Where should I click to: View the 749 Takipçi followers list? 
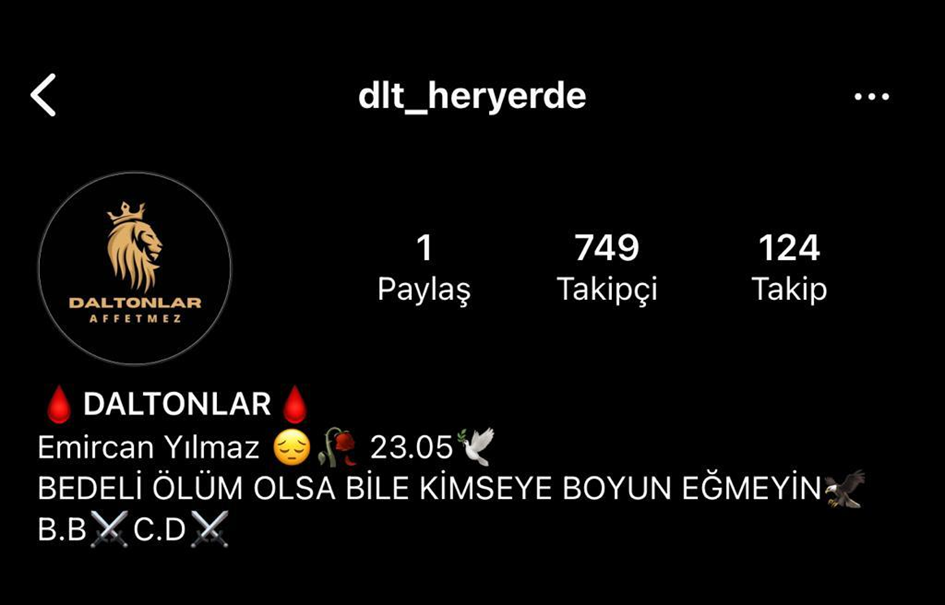607,267
